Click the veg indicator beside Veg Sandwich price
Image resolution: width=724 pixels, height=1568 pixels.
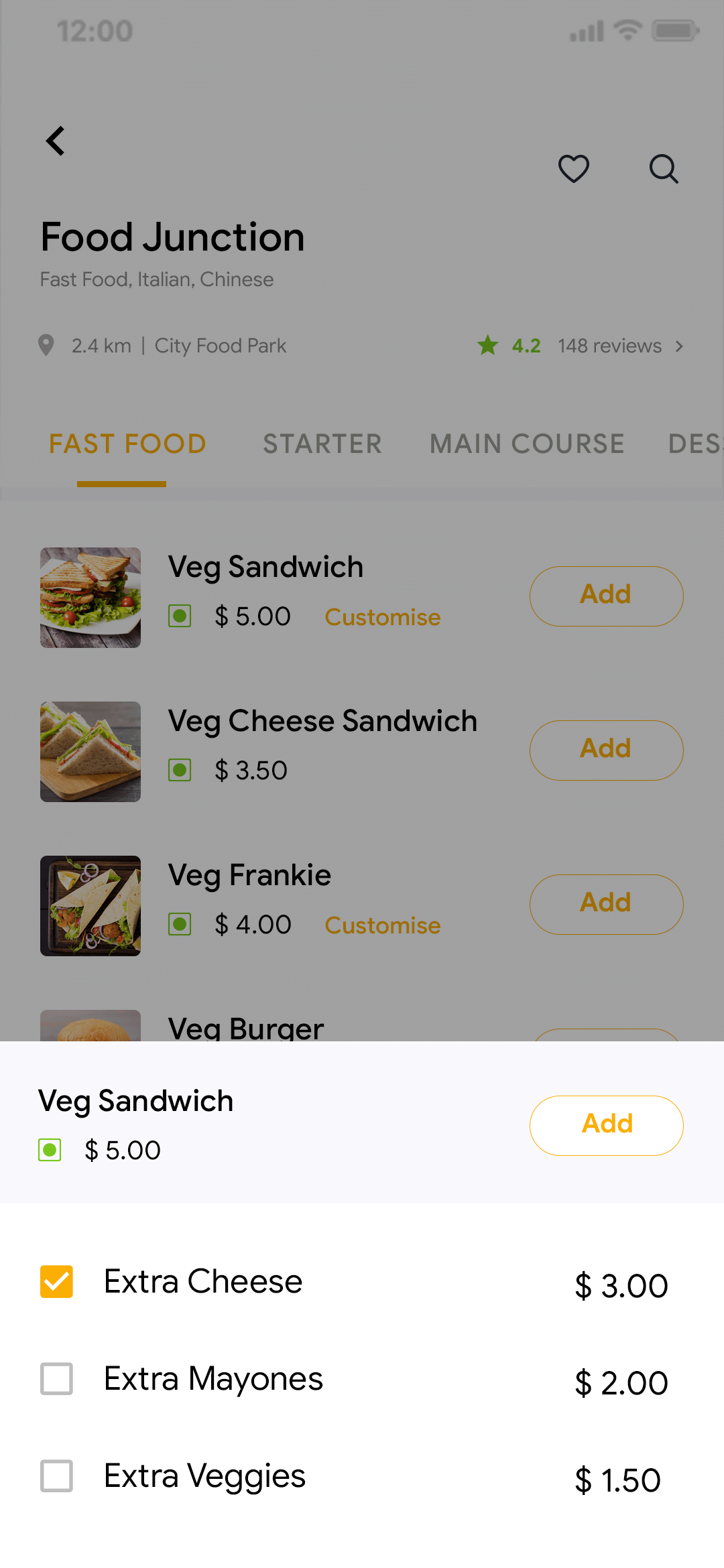click(179, 616)
